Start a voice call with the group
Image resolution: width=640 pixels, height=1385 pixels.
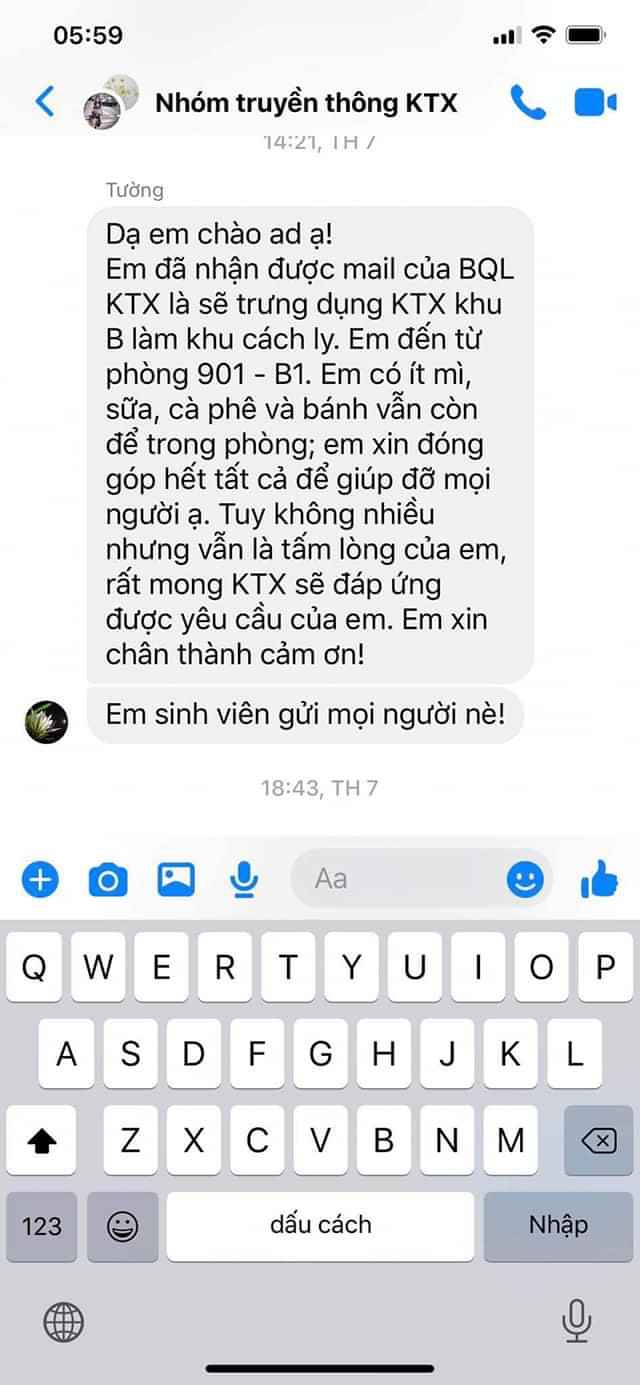(527, 102)
